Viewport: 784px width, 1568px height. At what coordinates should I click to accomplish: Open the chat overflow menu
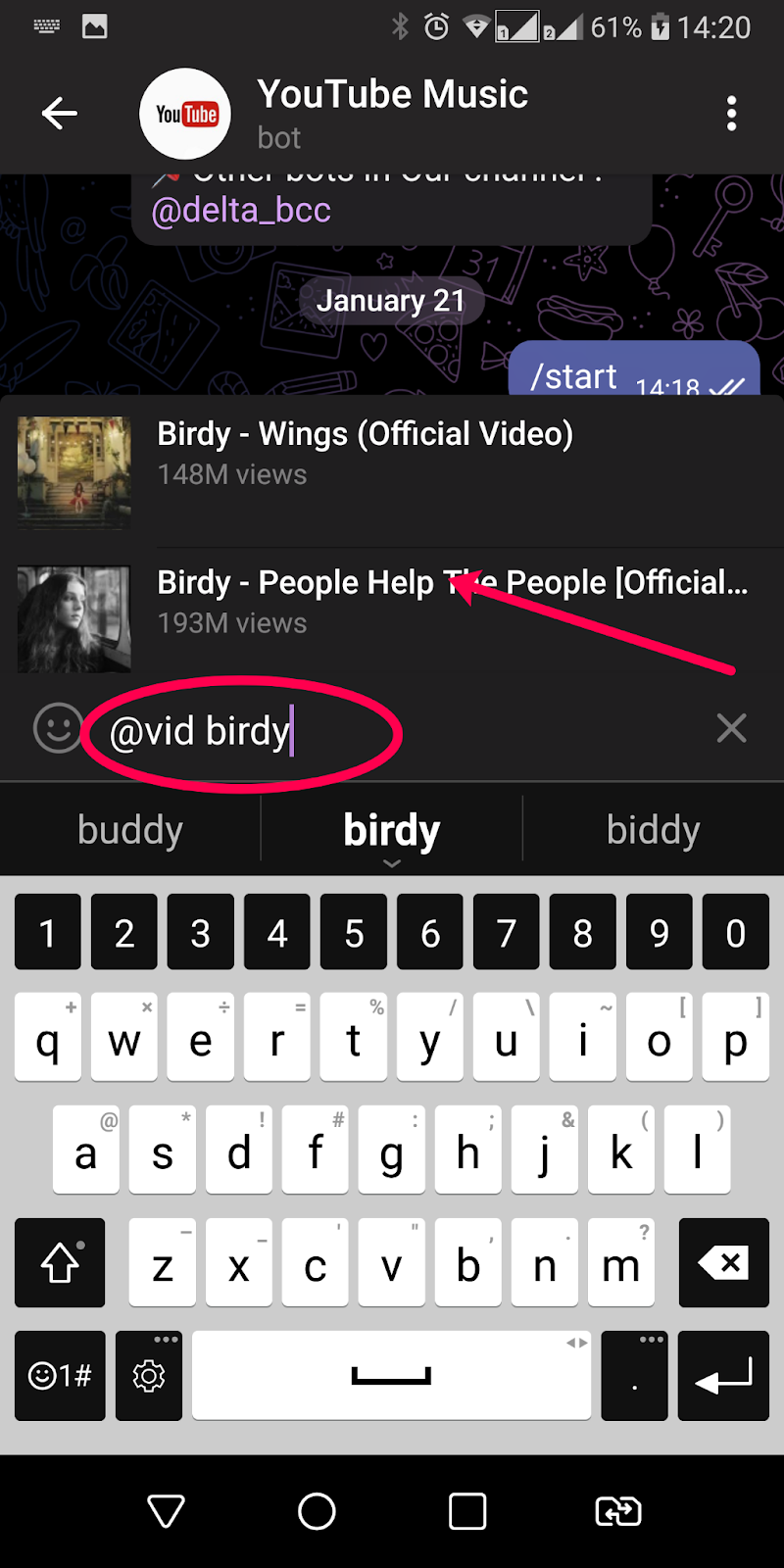click(731, 114)
